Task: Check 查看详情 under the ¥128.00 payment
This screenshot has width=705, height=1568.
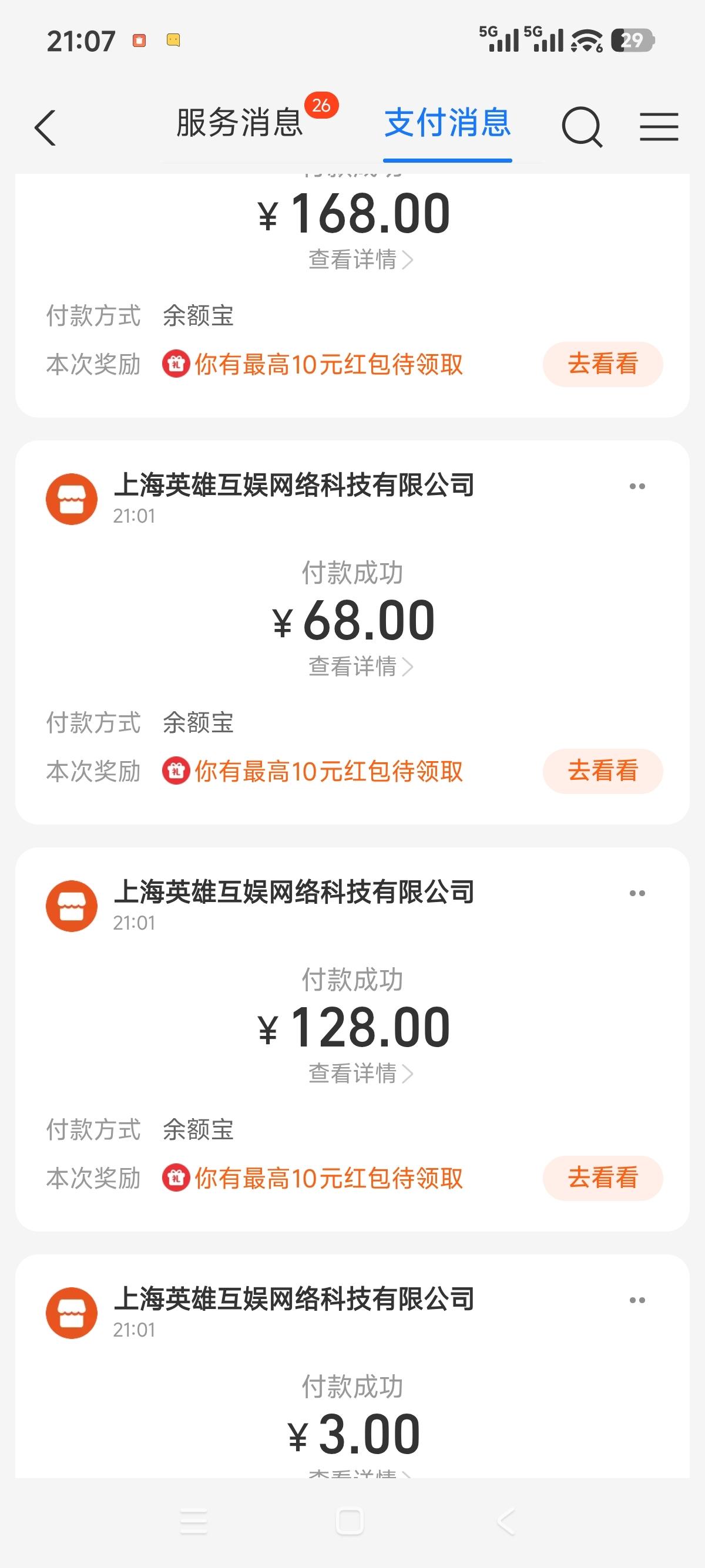Action: click(x=360, y=1074)
